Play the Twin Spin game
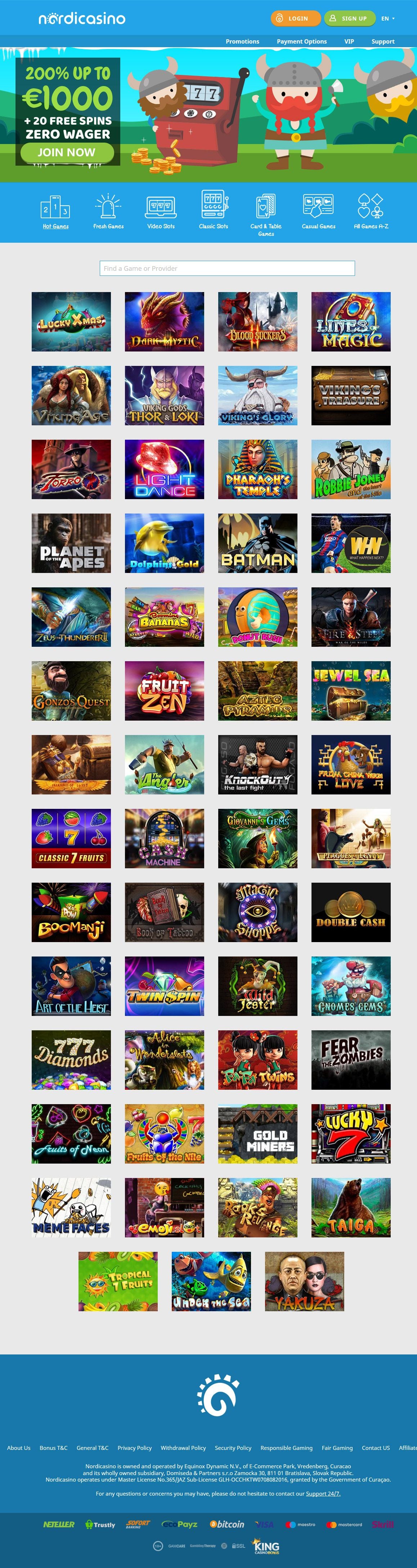Screen dimensions: 417x1568 [x=164, y=986]
